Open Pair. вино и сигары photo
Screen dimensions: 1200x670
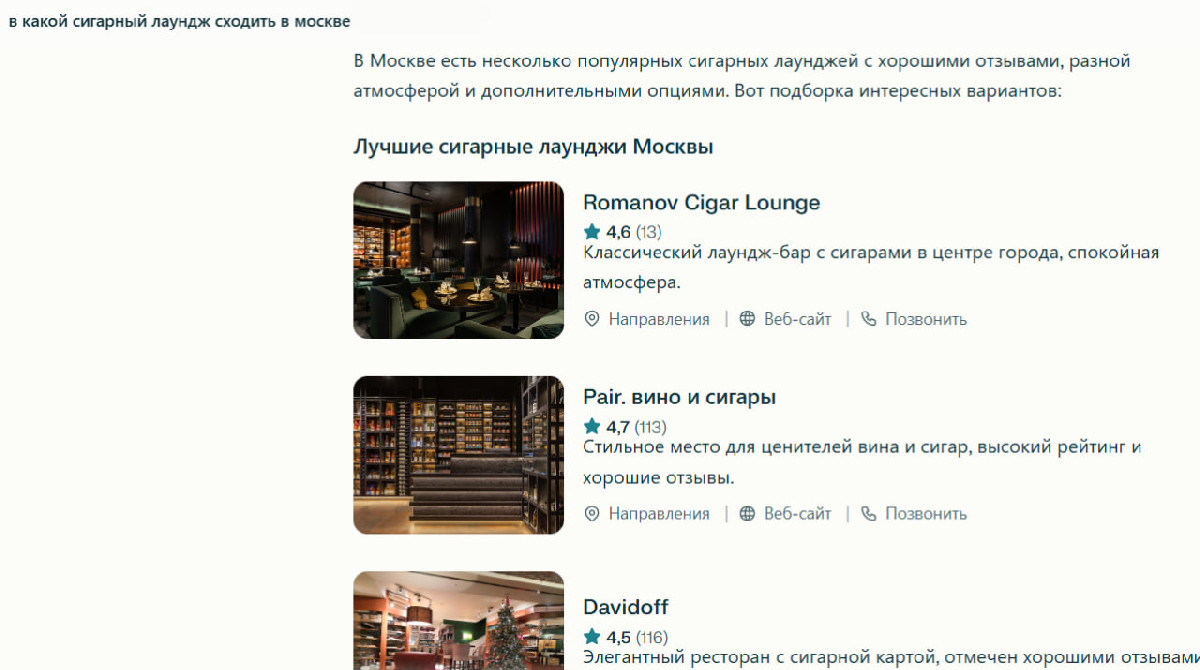click(x=458, y=455)
